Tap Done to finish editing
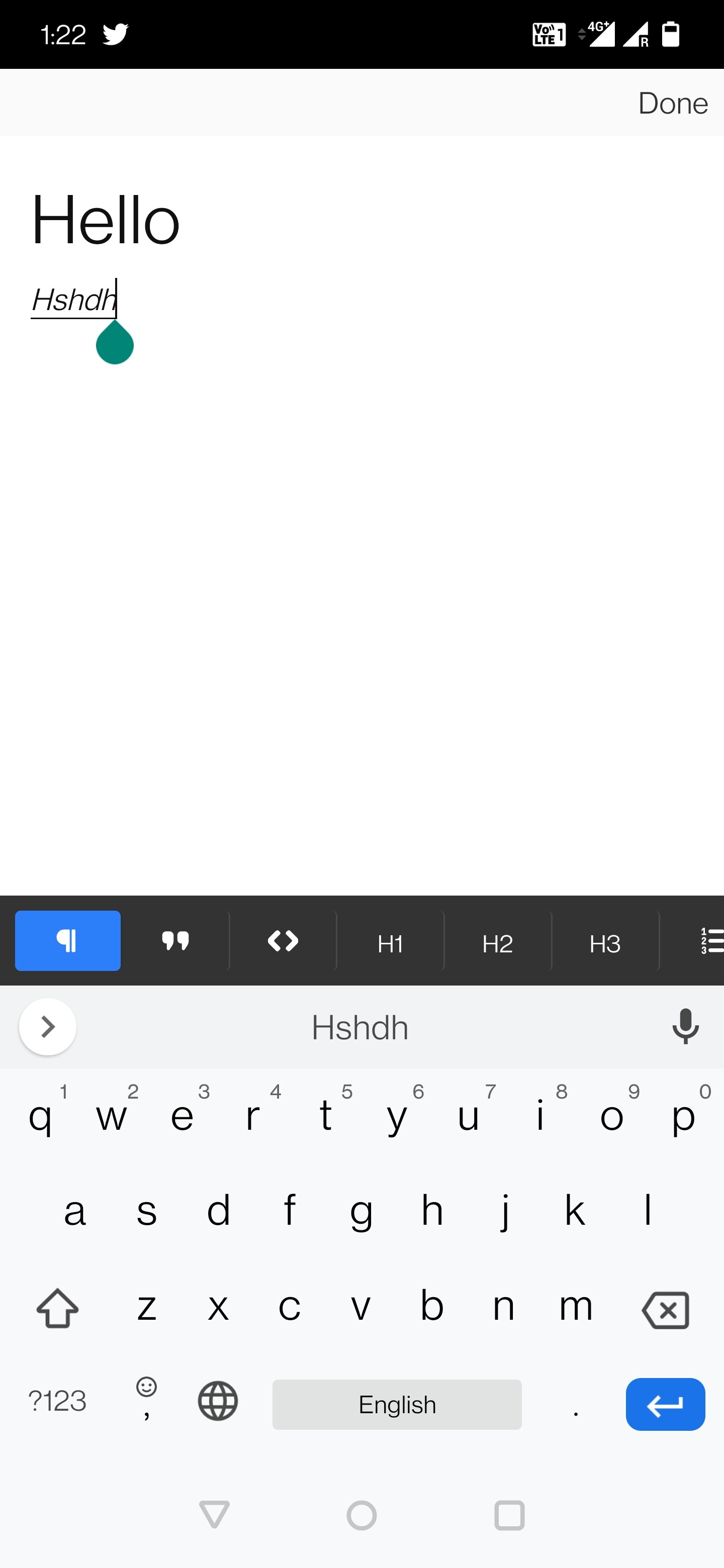 pos(672,104)
